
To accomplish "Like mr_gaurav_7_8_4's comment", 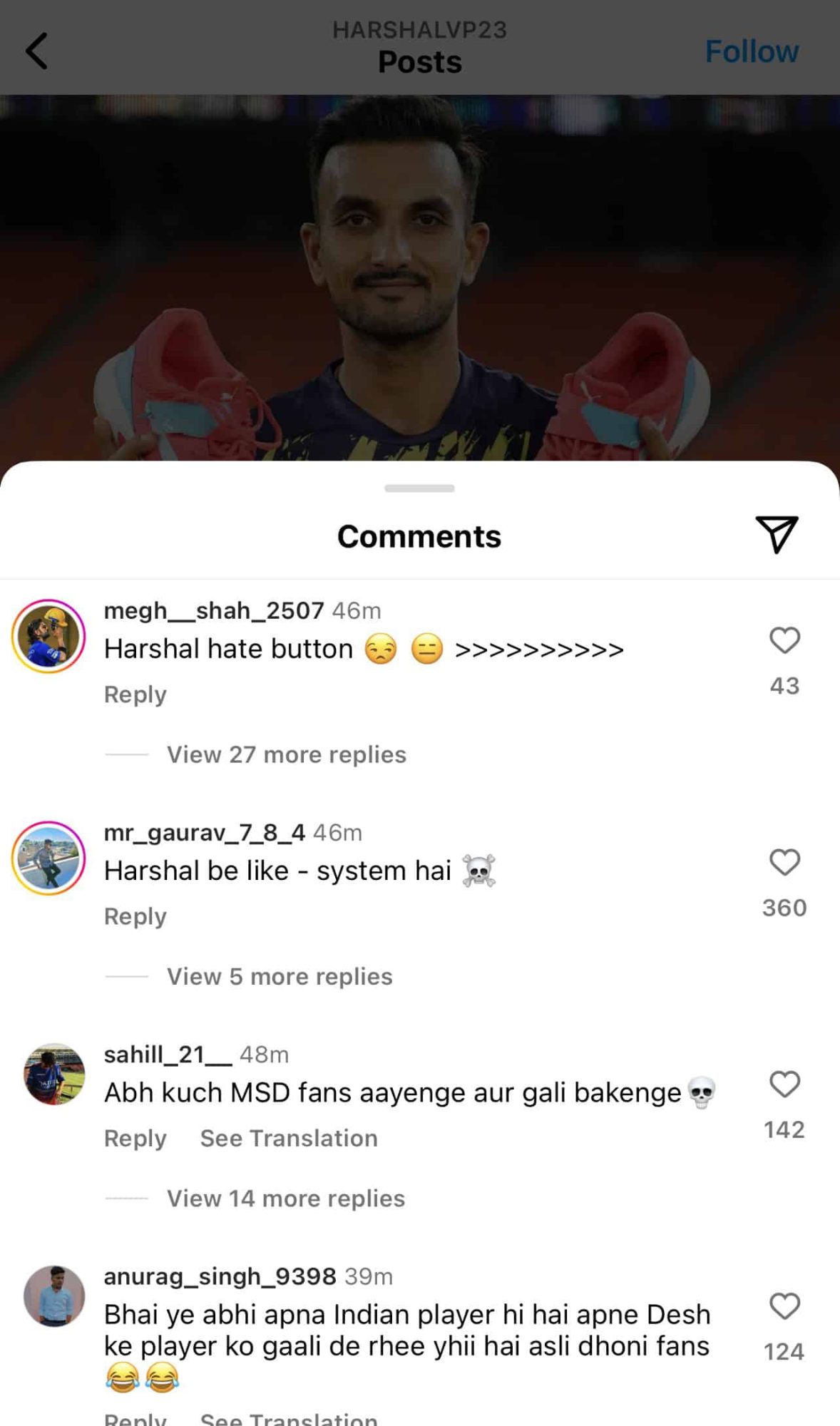I will [784, 862].
